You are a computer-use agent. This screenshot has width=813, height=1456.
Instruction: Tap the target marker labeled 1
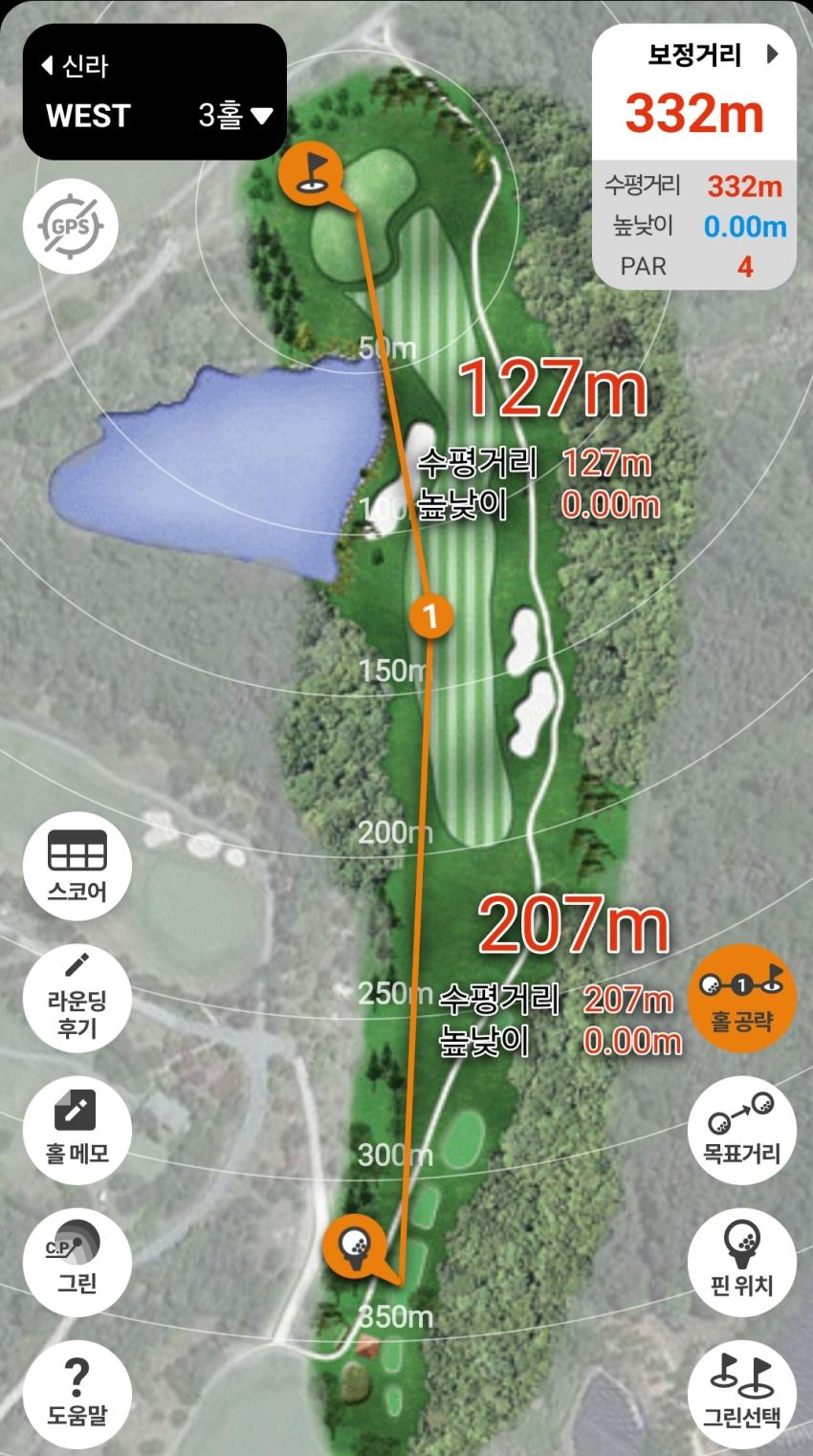(430, 615)
